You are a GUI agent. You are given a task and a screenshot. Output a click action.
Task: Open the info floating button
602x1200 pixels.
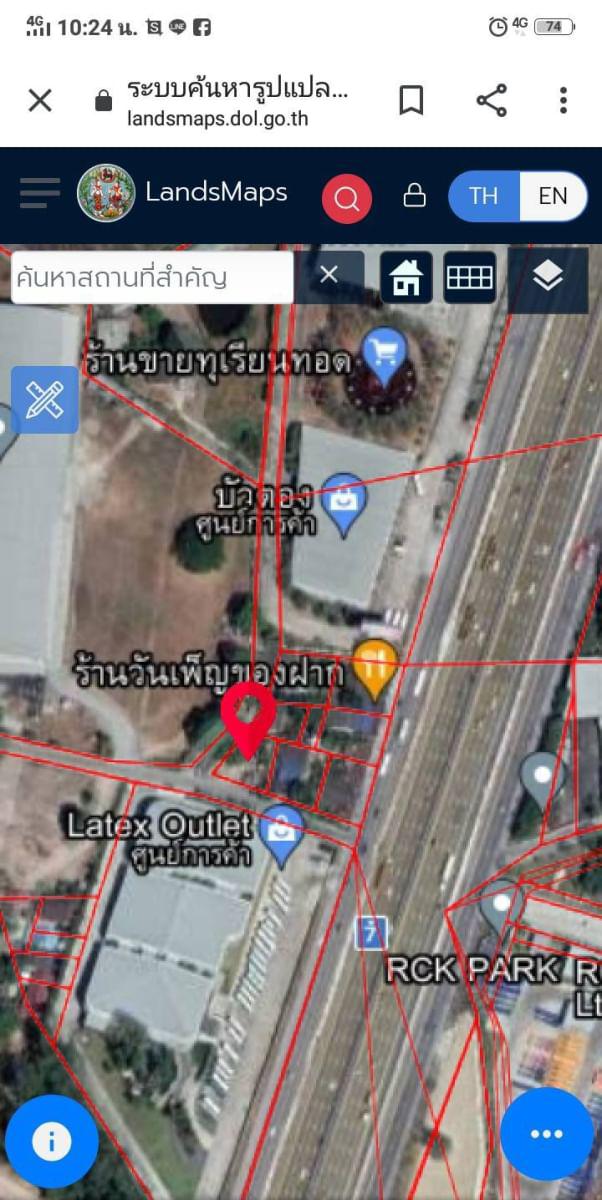52,1141
